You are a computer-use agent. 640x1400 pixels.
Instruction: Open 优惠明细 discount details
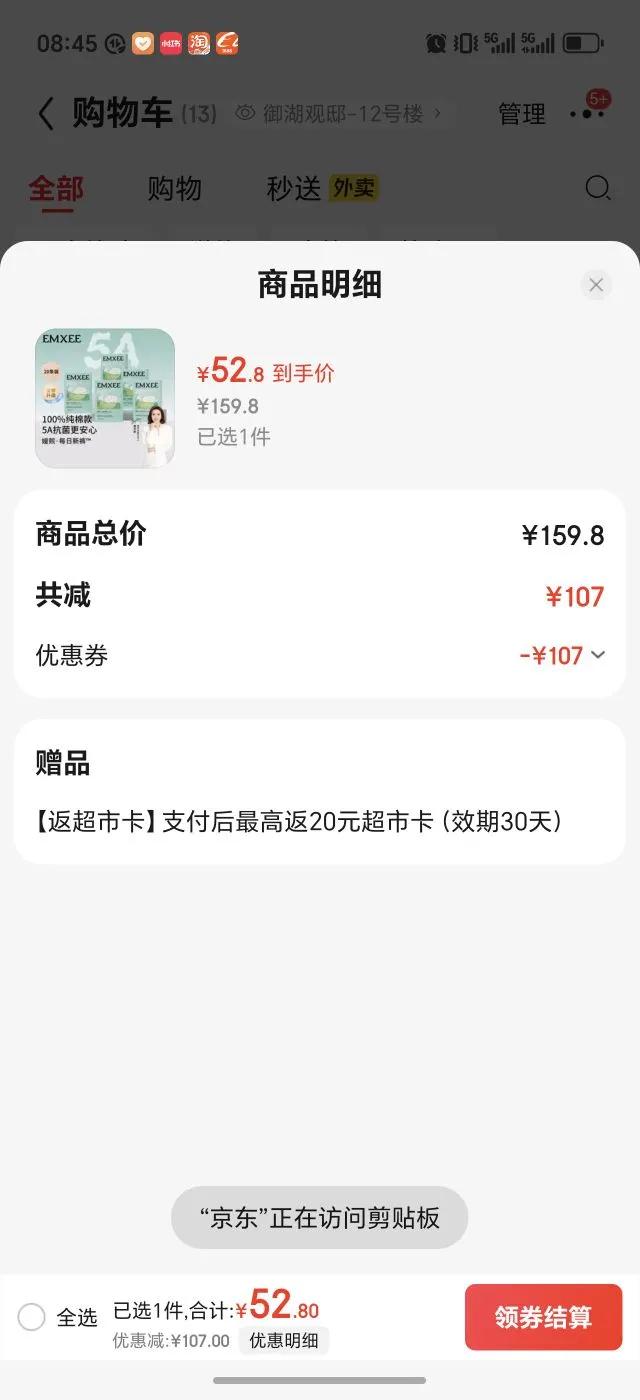(284, 1341)
